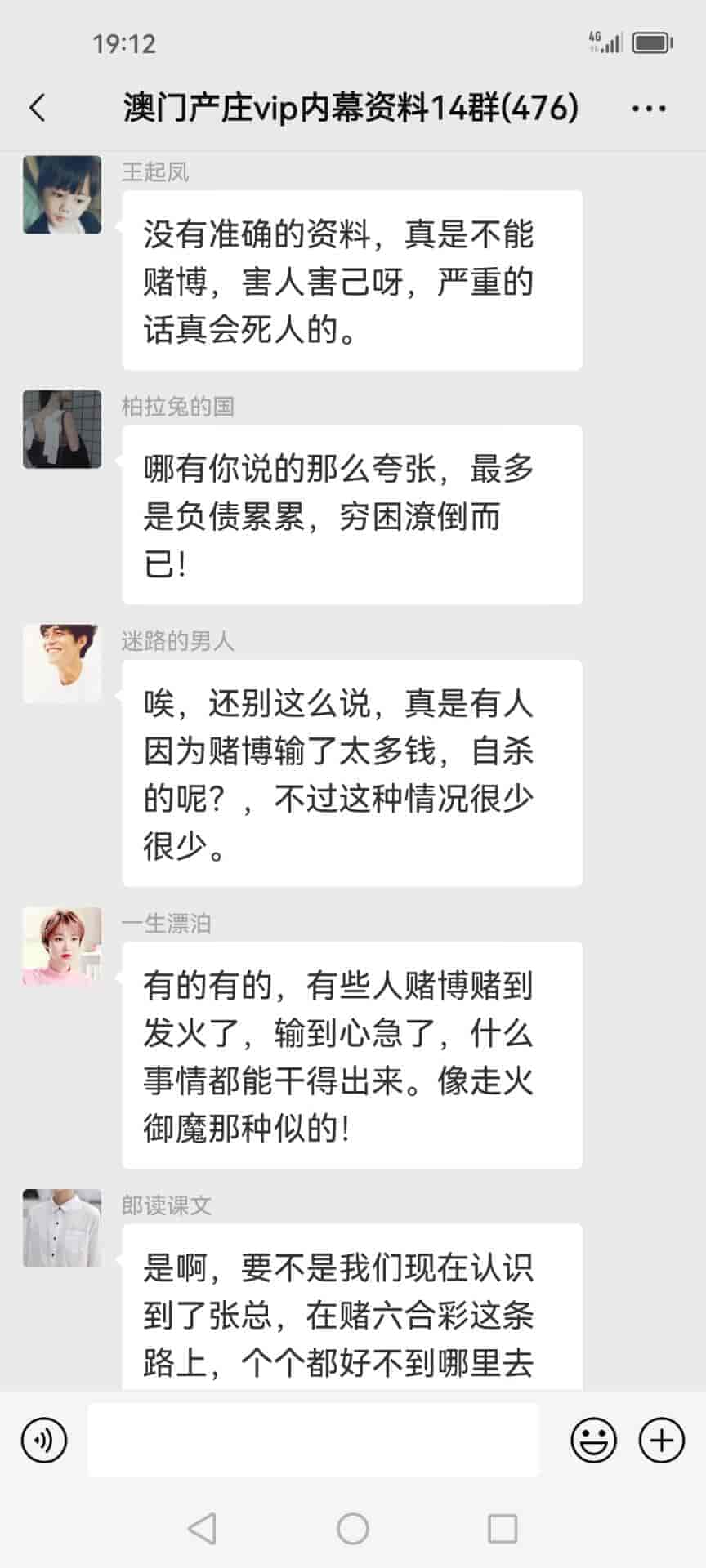706x1568 pixels.
Task: Tap the system back button
Action: (x=202, y=1528)
